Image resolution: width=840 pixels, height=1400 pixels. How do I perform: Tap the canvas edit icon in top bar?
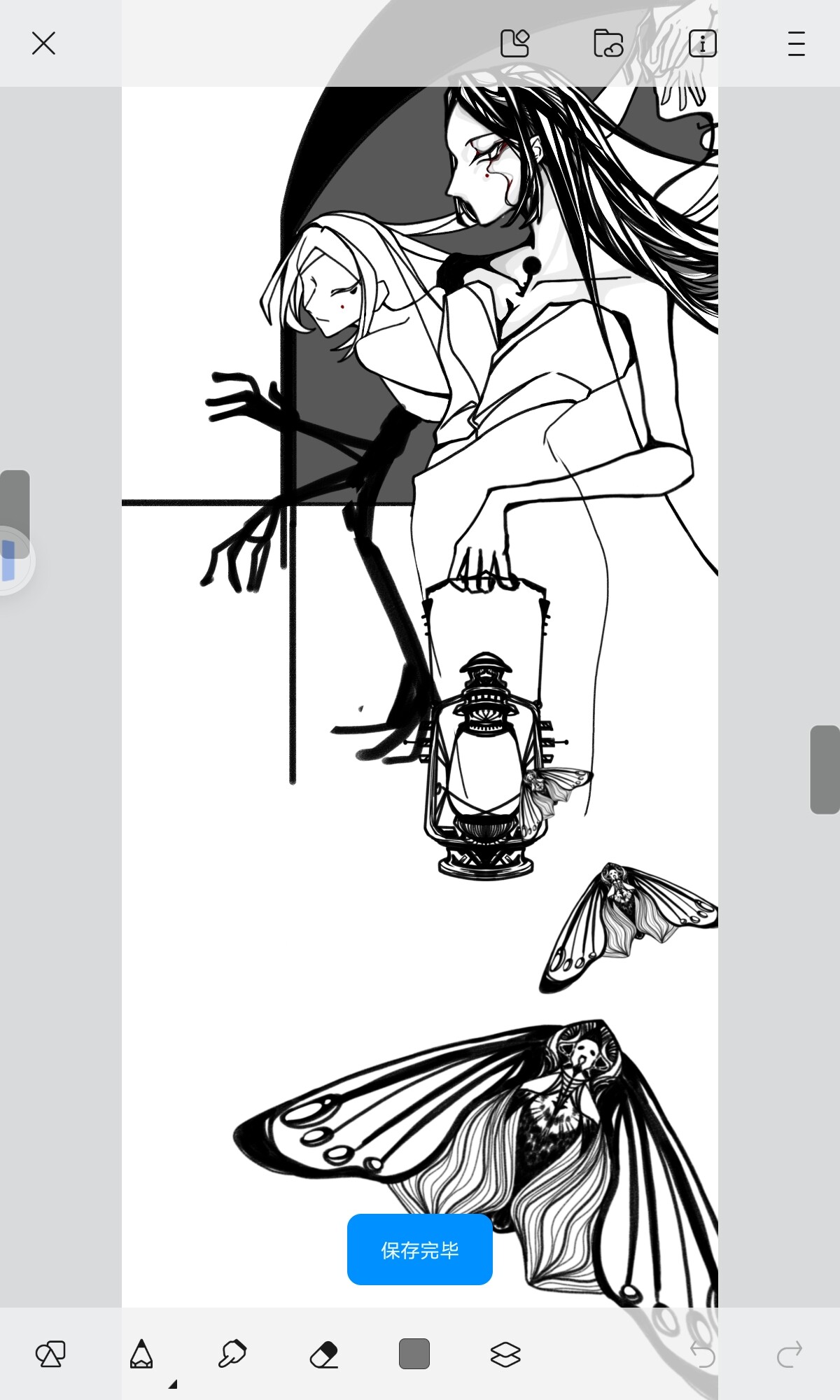pos(515,43)
